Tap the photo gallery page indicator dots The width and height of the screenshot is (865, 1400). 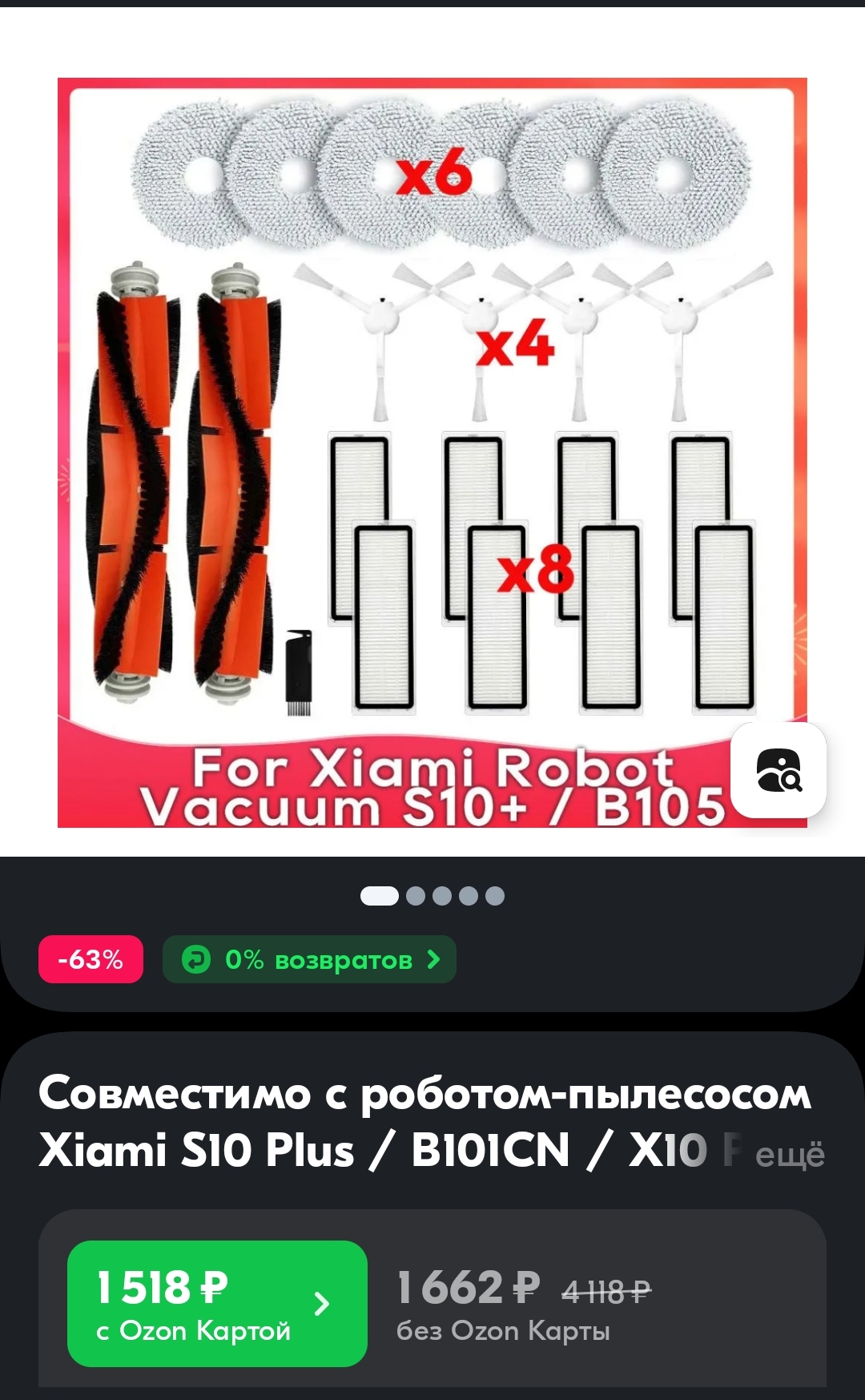432,896
